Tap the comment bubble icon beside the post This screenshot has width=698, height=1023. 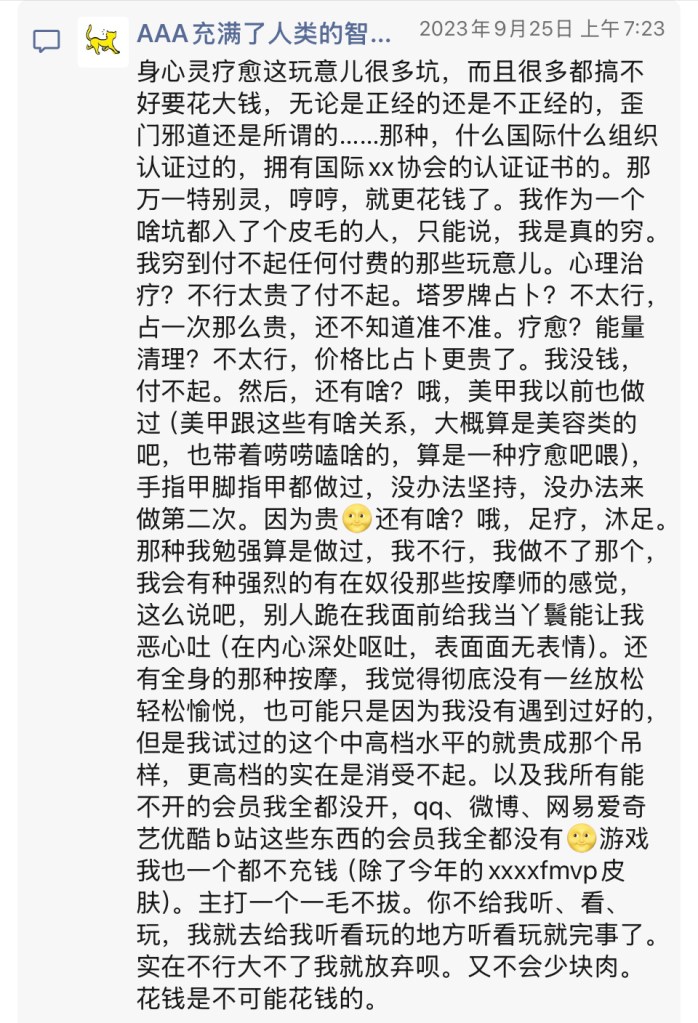click(x=46, y=41)
